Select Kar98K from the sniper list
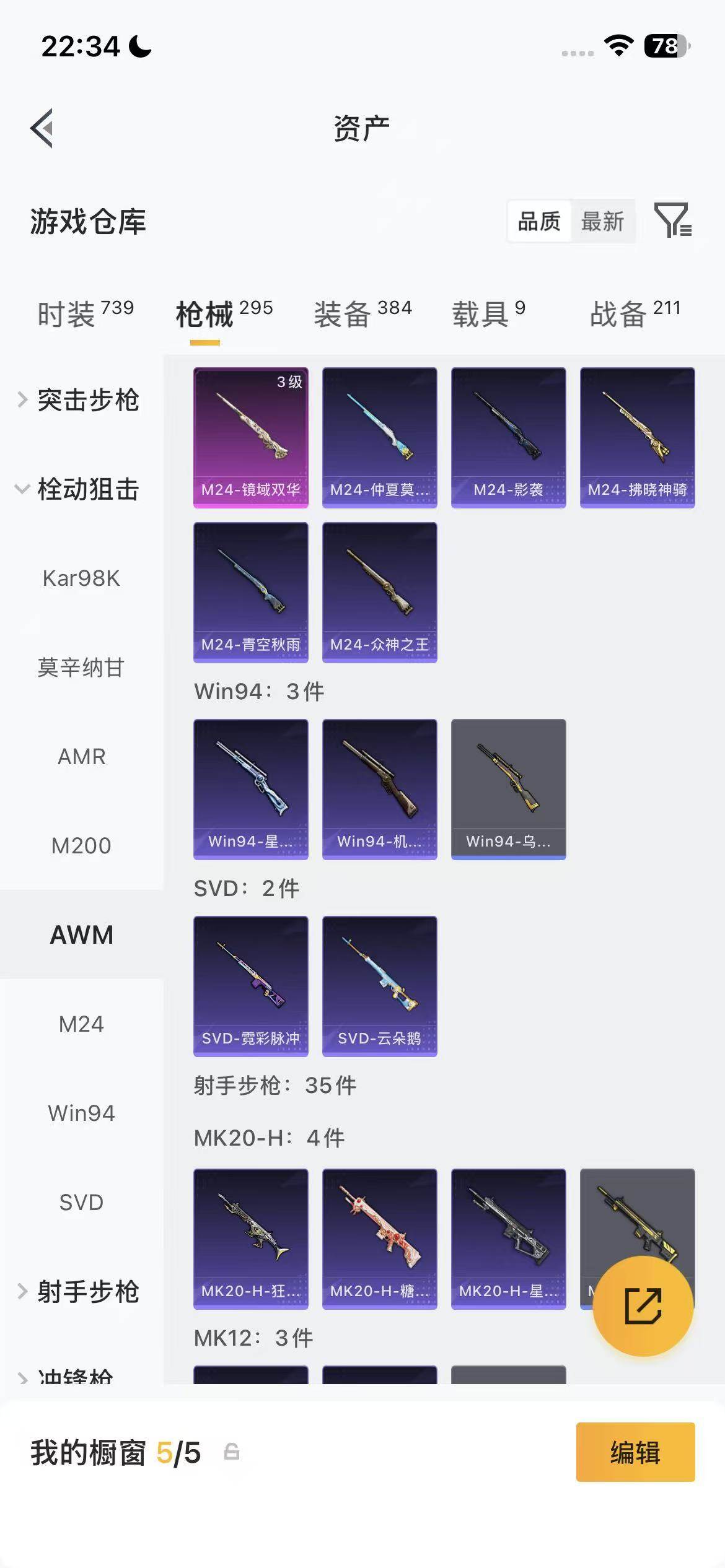725x1568 pixels. pos(81,578)
